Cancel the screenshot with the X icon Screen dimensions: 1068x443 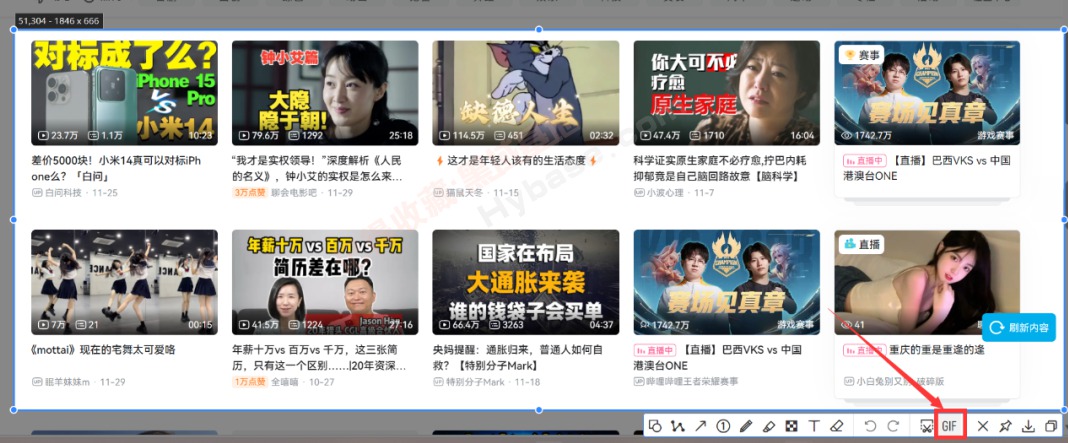click(x=983, y=426)
